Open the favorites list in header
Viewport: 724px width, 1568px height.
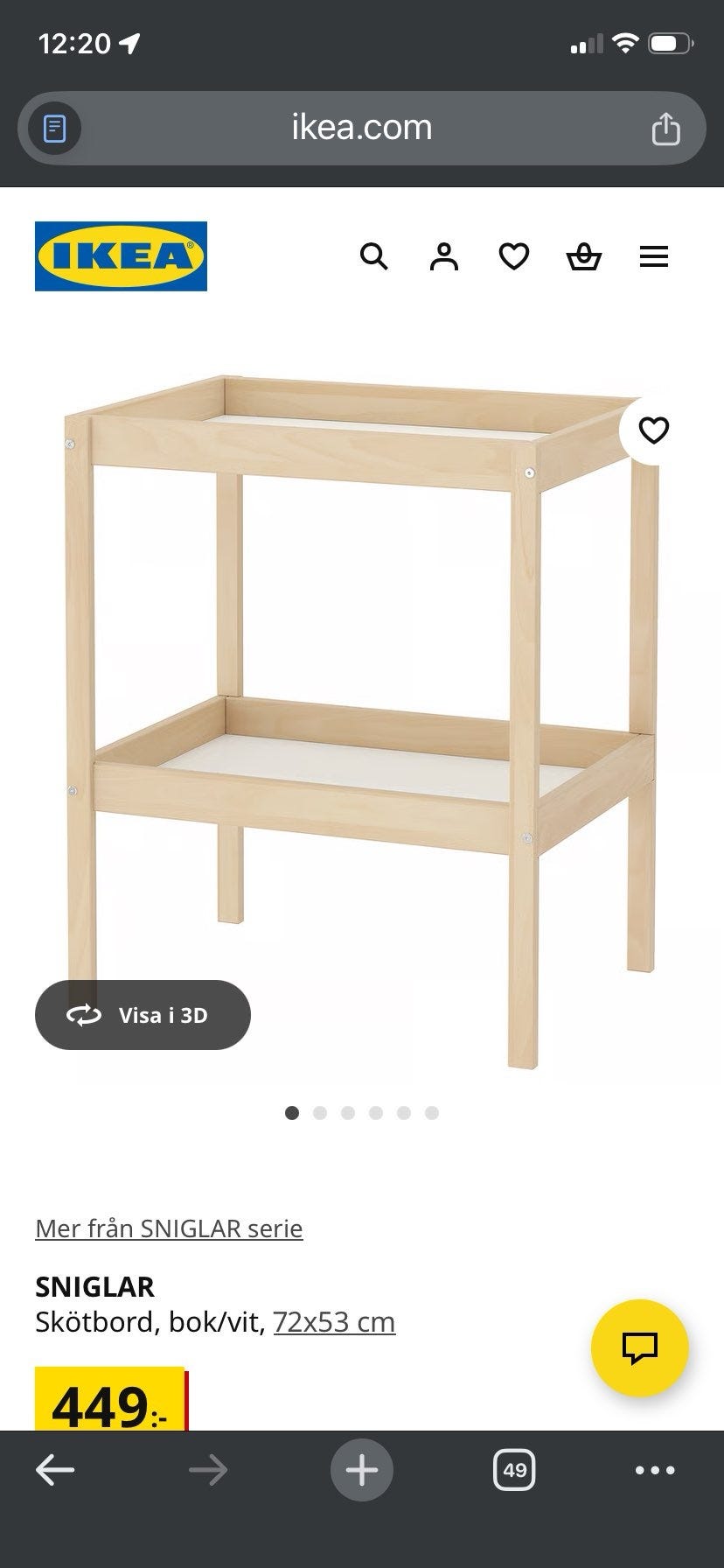[514, 256]
